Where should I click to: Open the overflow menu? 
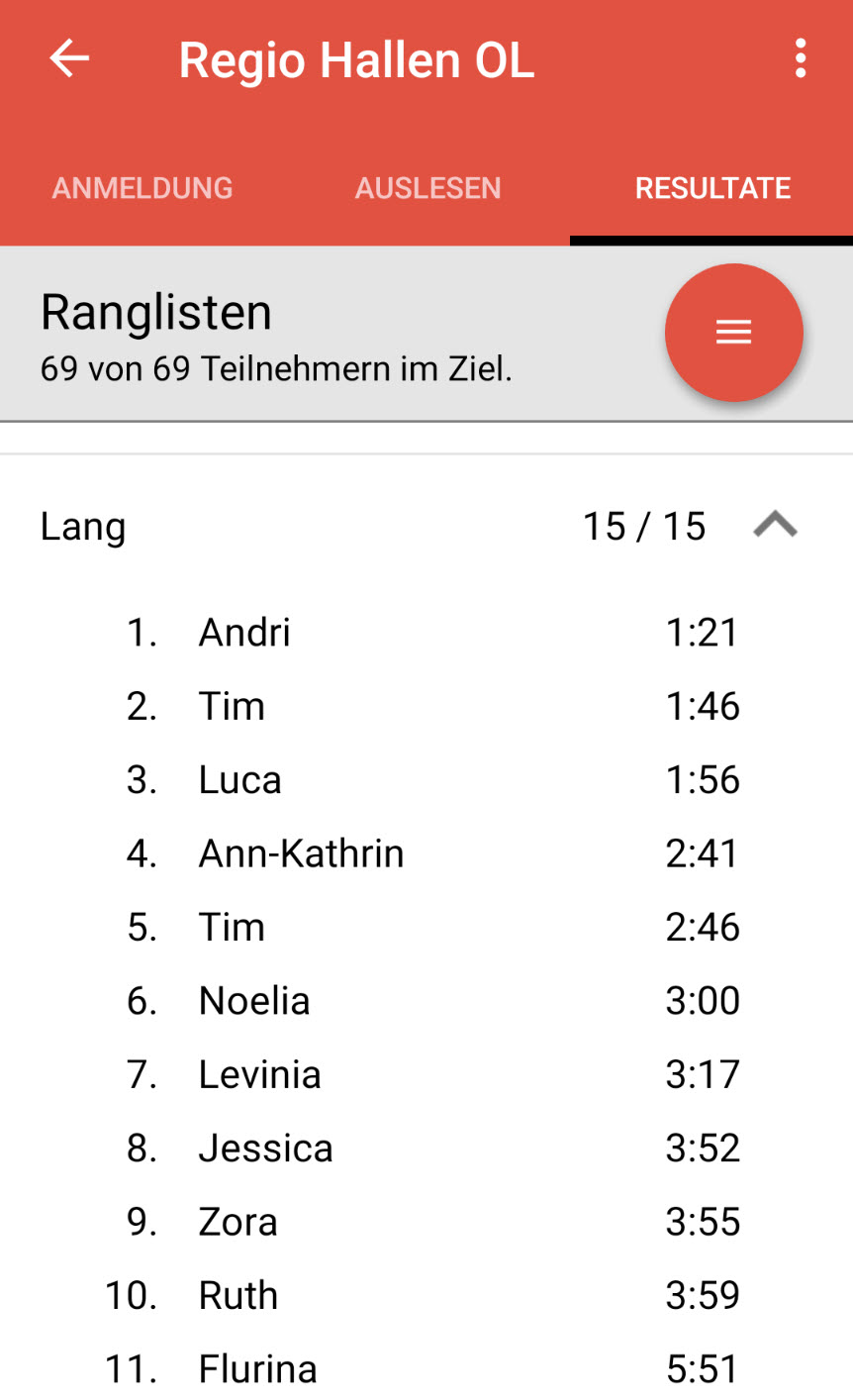(800, 59)
